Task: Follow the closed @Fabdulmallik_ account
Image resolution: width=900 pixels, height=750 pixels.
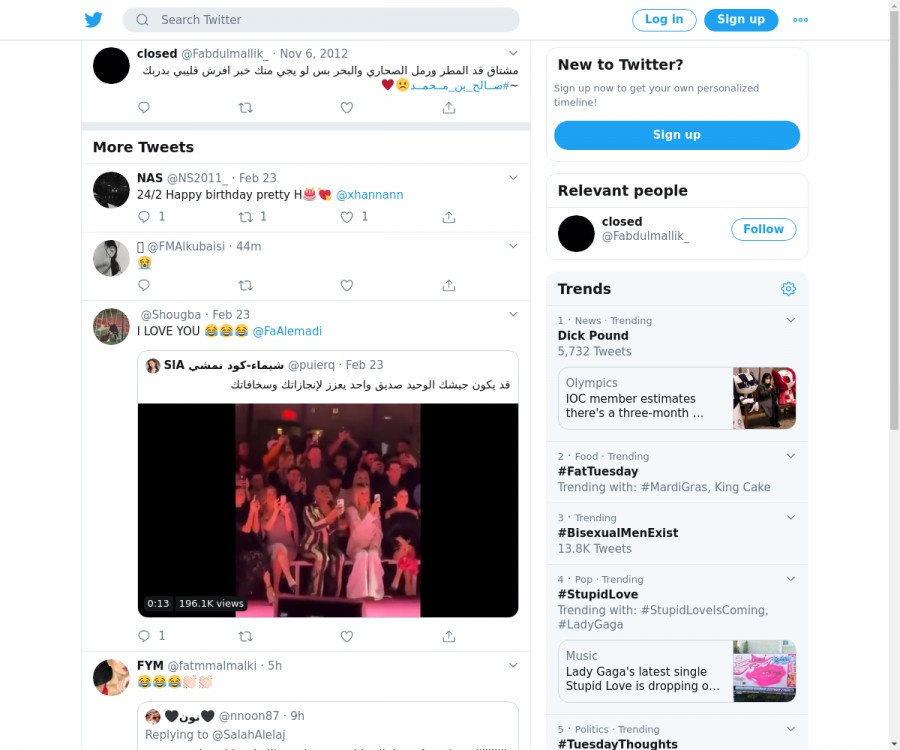Action: pos(763,229)
